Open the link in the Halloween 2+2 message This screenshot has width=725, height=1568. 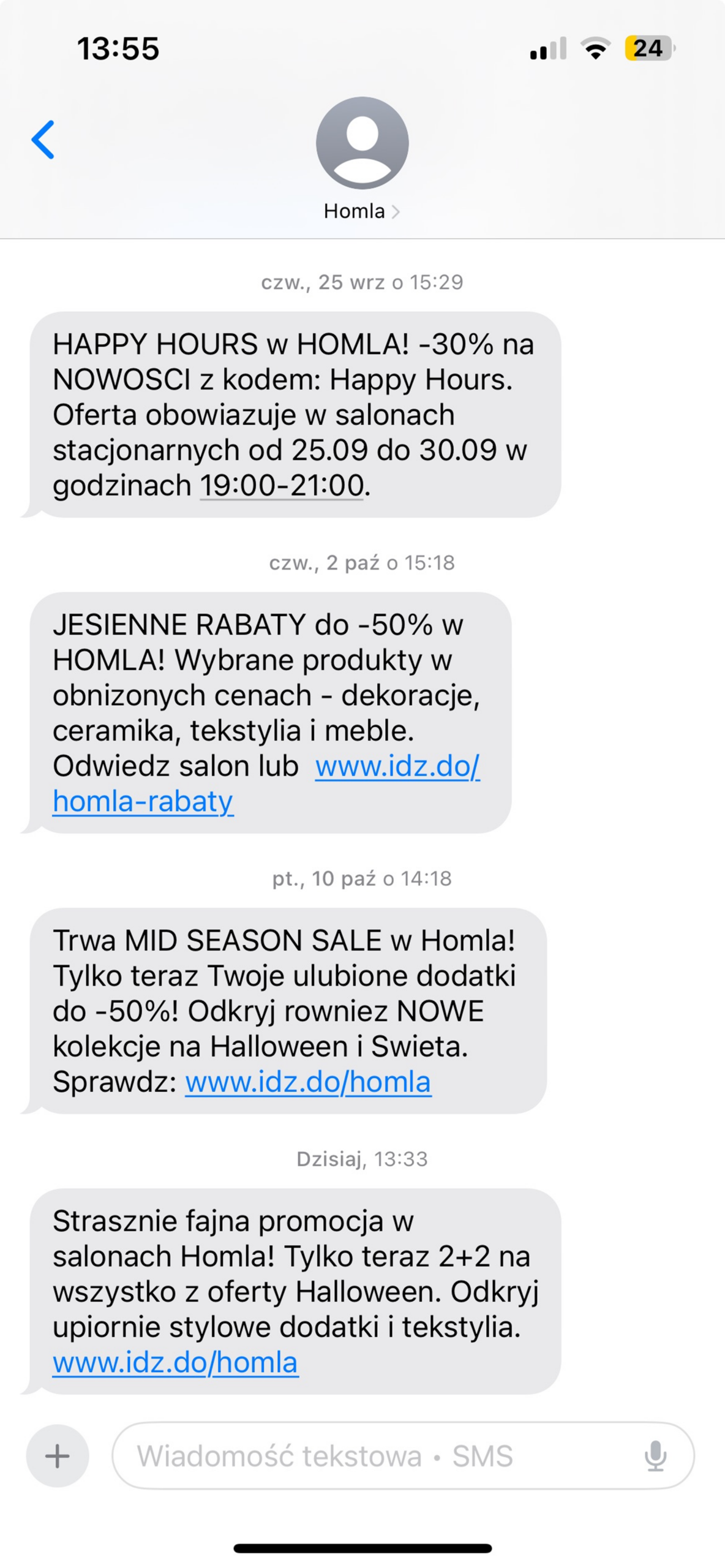[176, 1362]
